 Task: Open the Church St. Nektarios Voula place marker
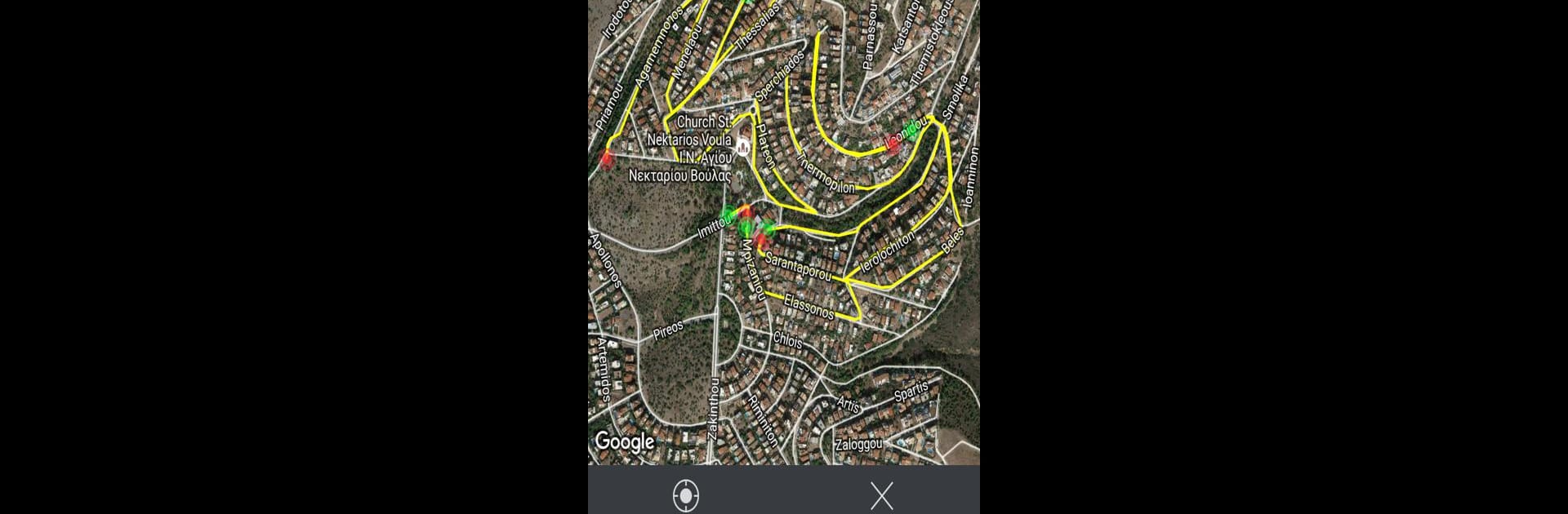point(742,147)
